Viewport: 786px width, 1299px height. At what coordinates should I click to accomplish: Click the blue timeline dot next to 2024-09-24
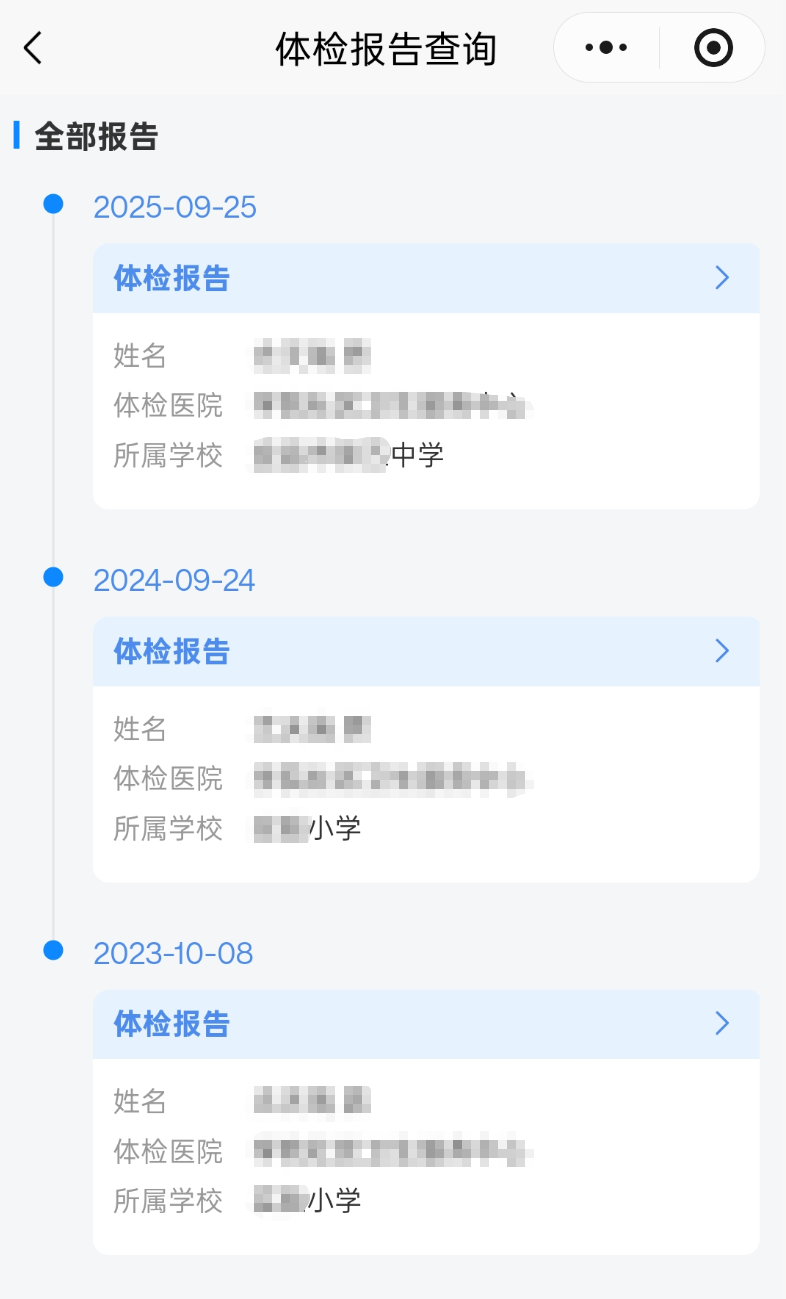[x=53, y=575]
